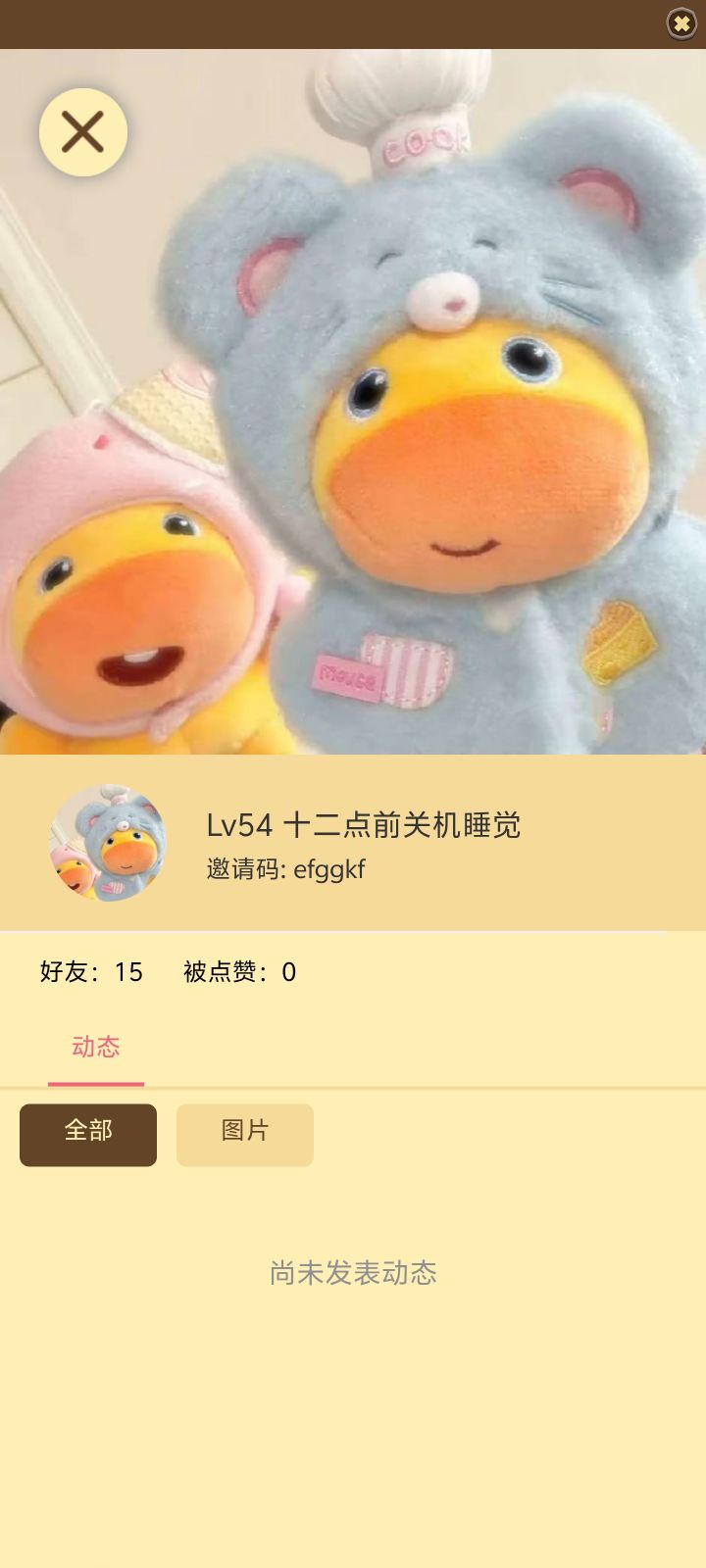
Task: Tap the round X button over the photo
Action: [83, 130]
